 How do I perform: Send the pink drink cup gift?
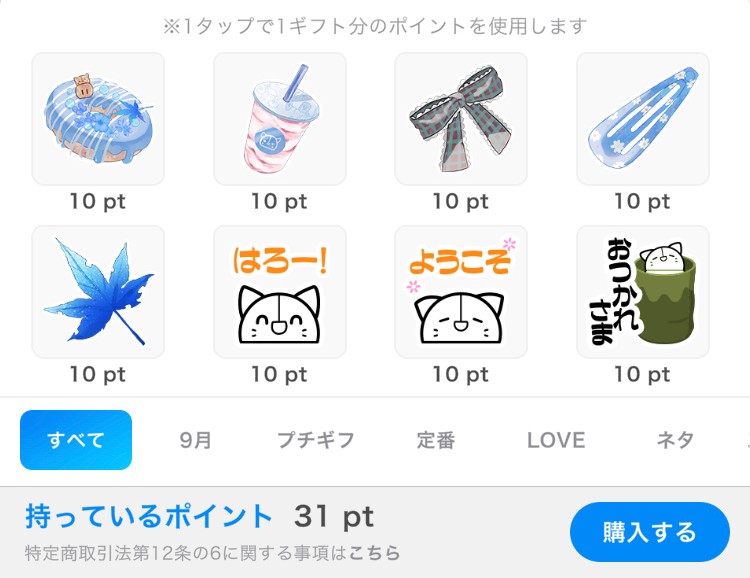tap(279, 119)
